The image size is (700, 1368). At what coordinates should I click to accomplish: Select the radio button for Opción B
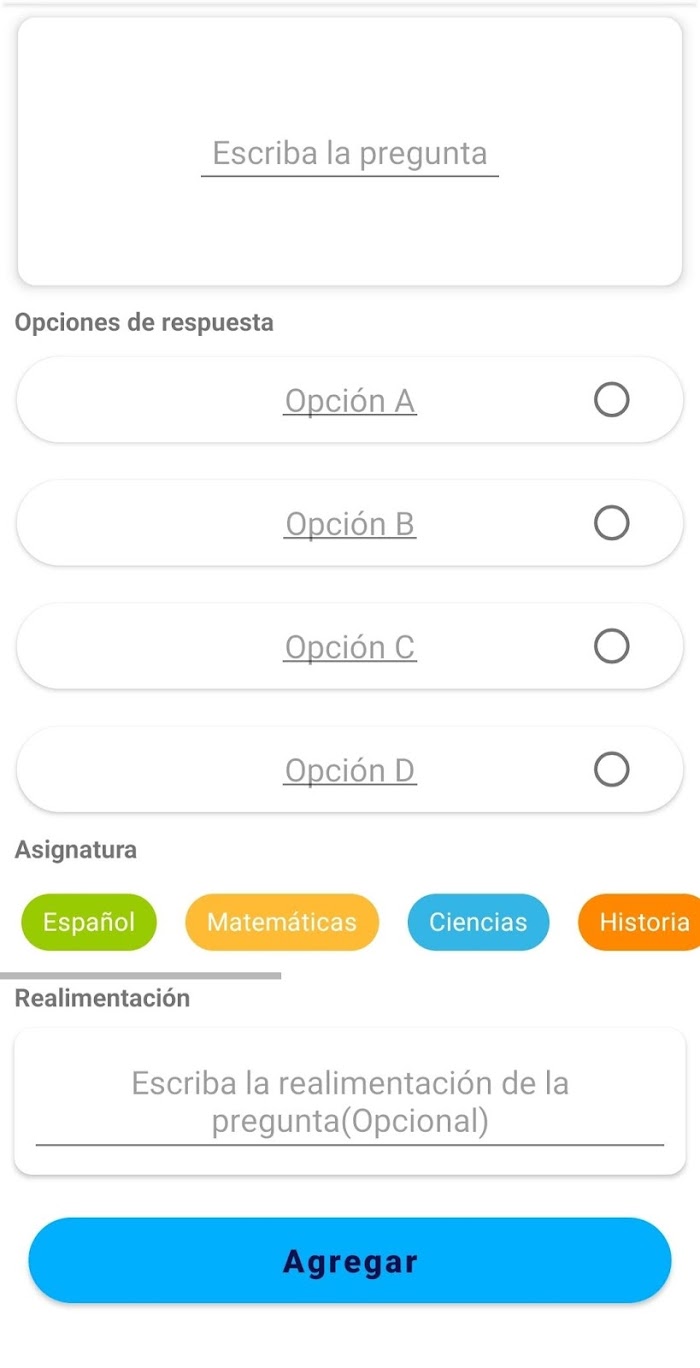[x=612, y=523]
